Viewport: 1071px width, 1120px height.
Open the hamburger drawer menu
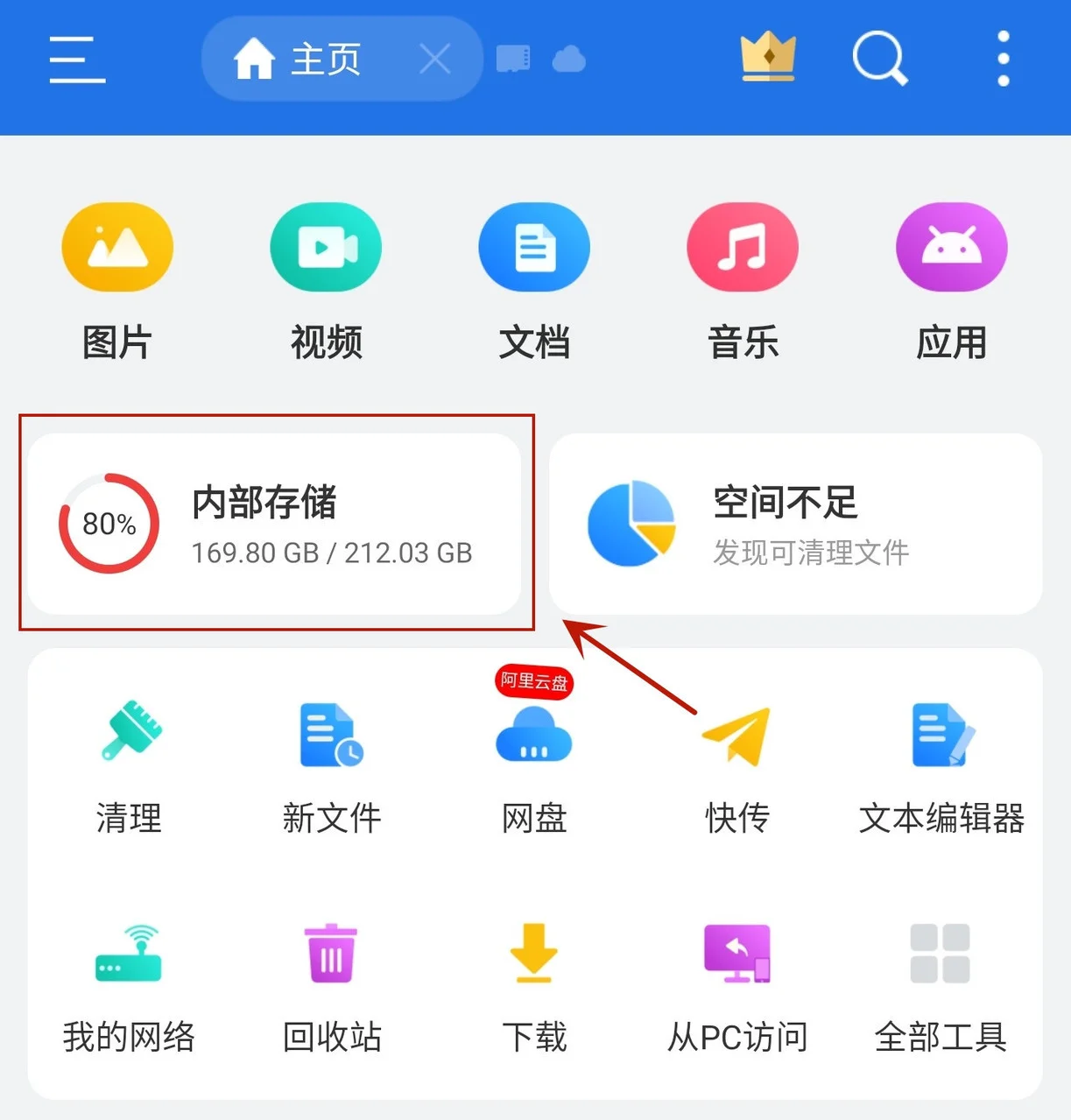point(77,60)
